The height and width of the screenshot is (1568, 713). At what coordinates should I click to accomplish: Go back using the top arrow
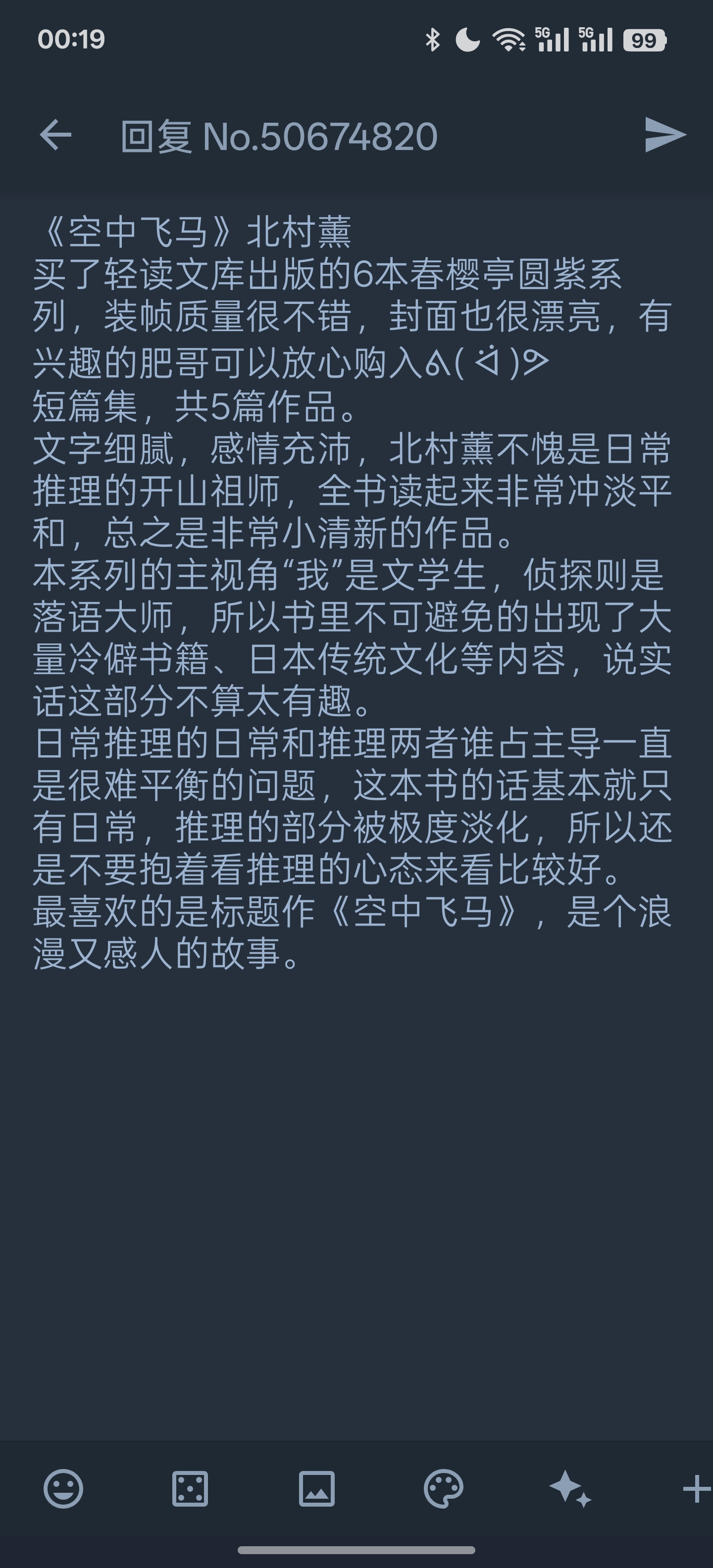click(x=55, y=135)
